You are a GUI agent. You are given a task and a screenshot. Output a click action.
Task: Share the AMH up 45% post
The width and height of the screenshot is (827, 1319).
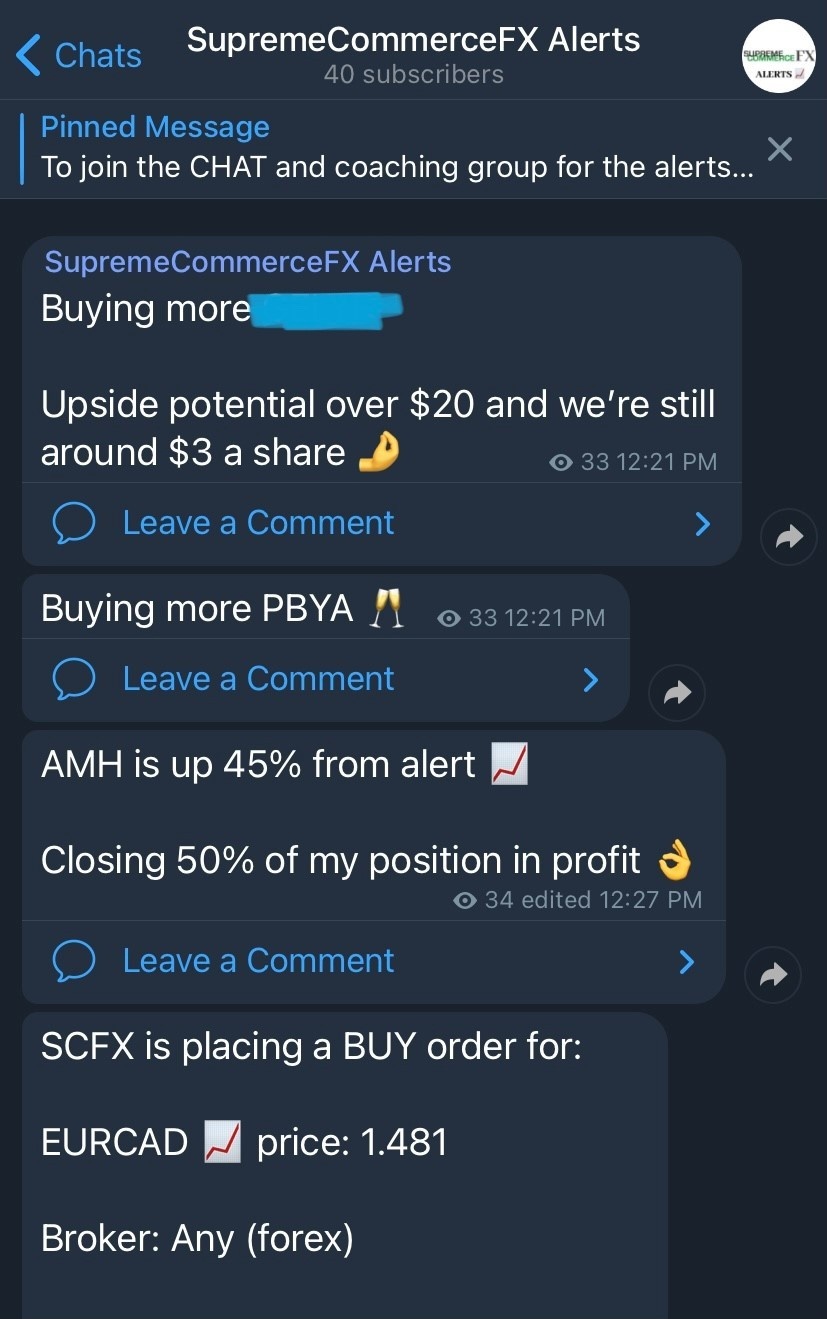point(773,975)
